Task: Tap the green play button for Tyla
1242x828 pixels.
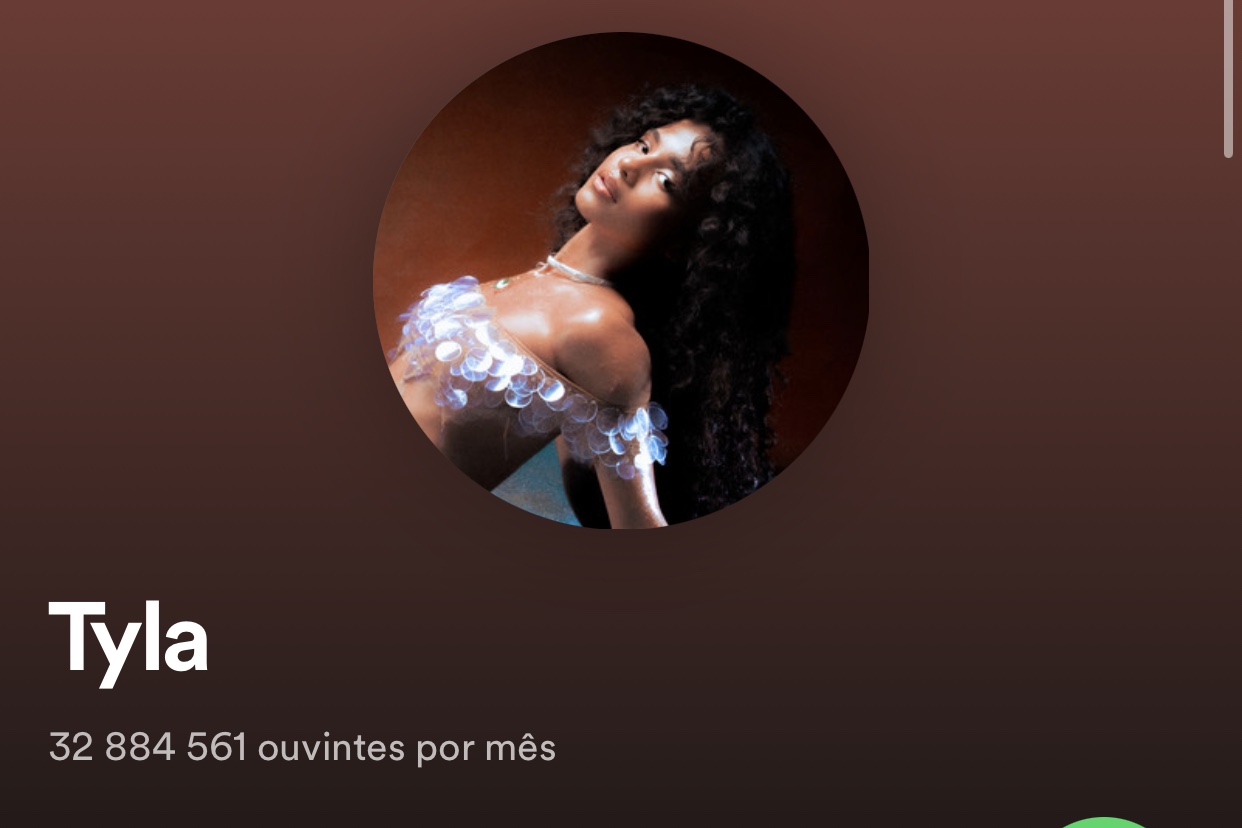Action: tap(1104, 823)
